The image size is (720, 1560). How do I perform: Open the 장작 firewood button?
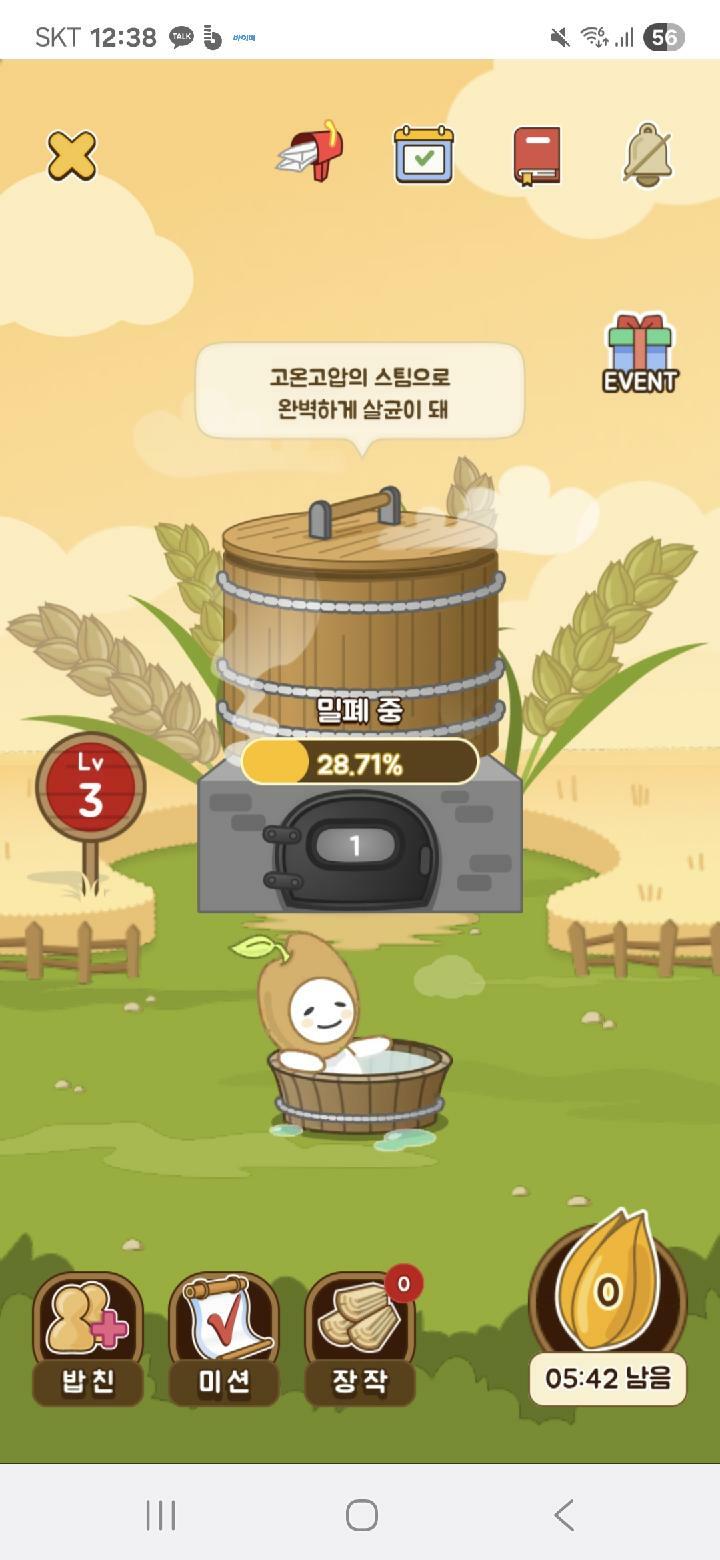point(360,1338)
